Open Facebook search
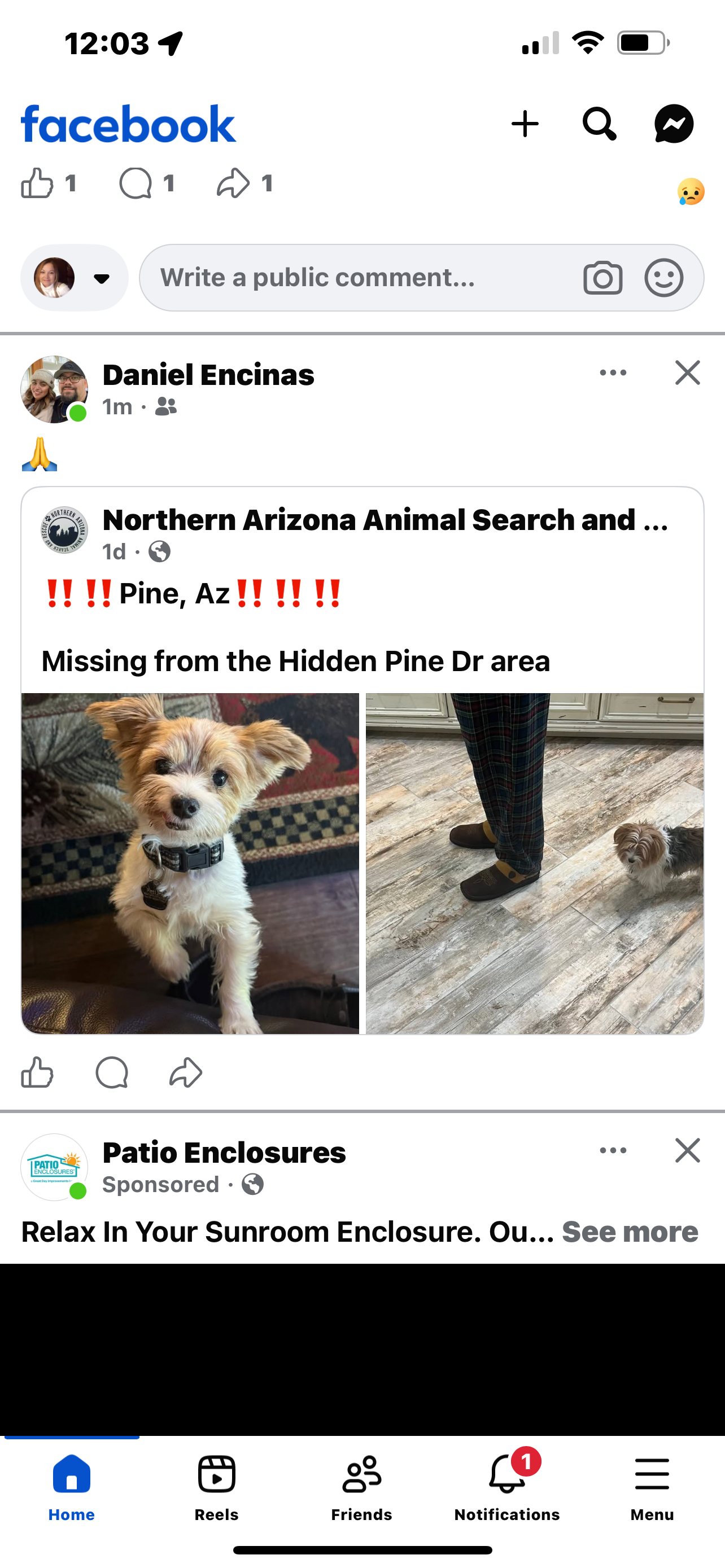This screenshot has width=725, height=1568. tap(599, 124)
